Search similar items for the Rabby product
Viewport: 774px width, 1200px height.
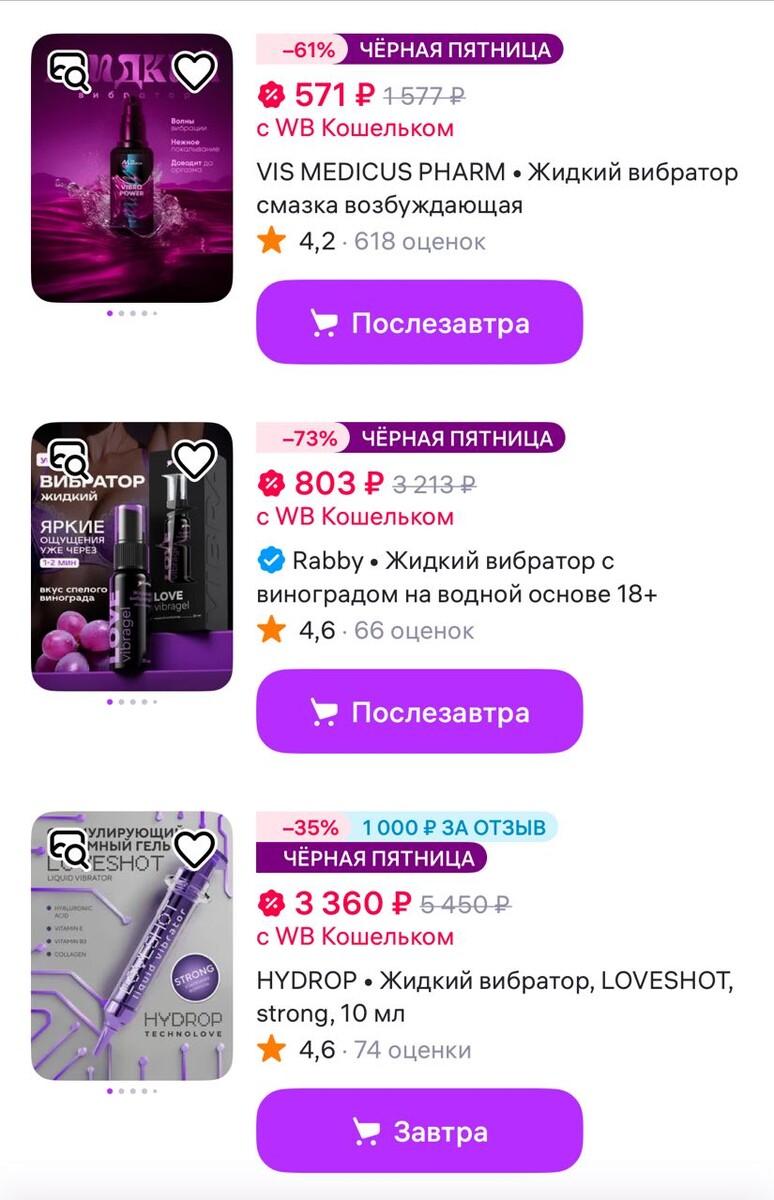click(x=70, y=460)
